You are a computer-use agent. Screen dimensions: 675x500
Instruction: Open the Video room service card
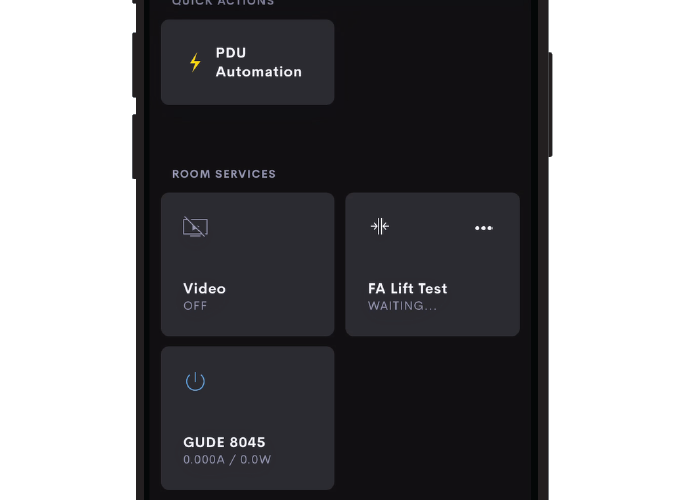[247, 265]
